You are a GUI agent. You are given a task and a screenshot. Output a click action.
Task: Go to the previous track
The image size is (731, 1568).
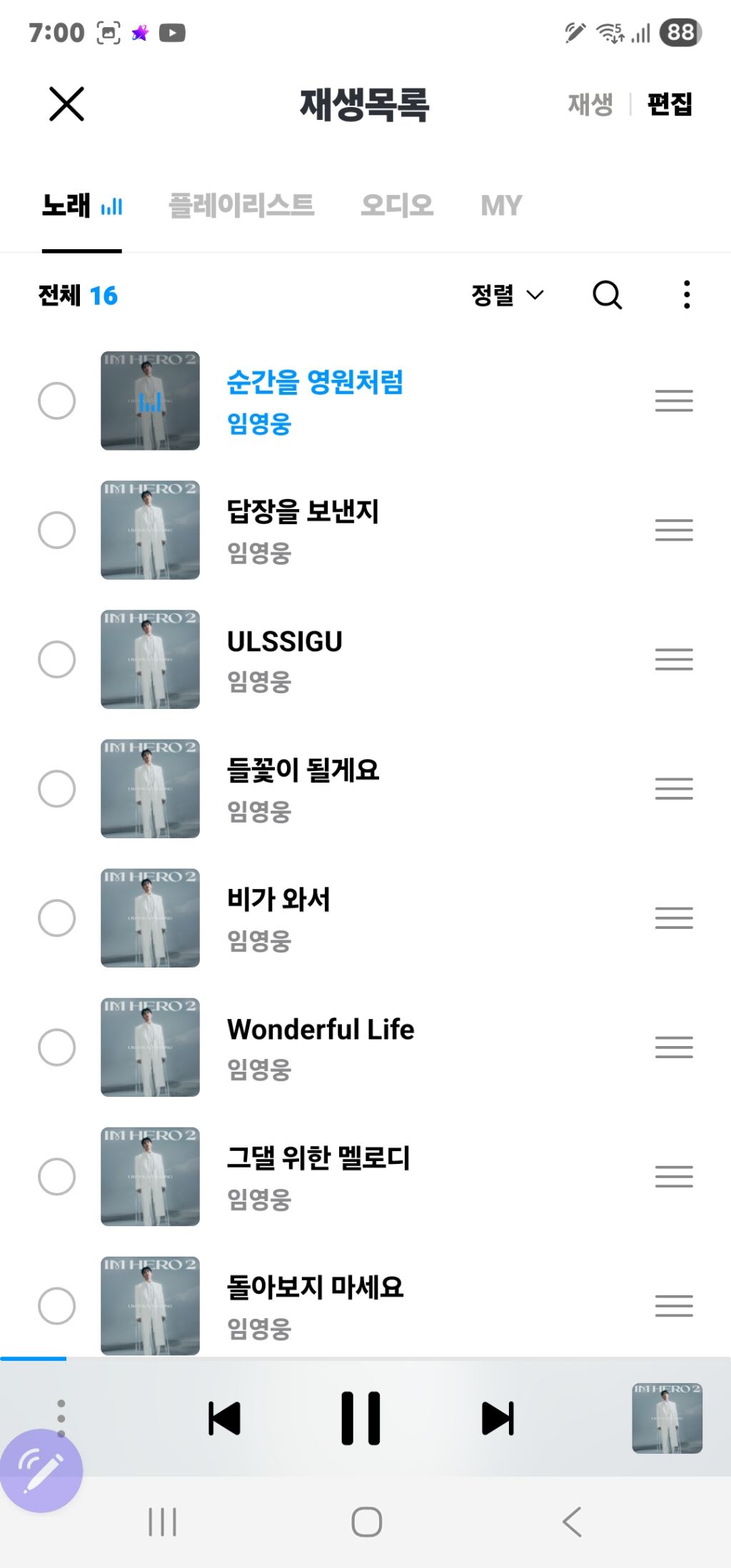pos(224,1418)
